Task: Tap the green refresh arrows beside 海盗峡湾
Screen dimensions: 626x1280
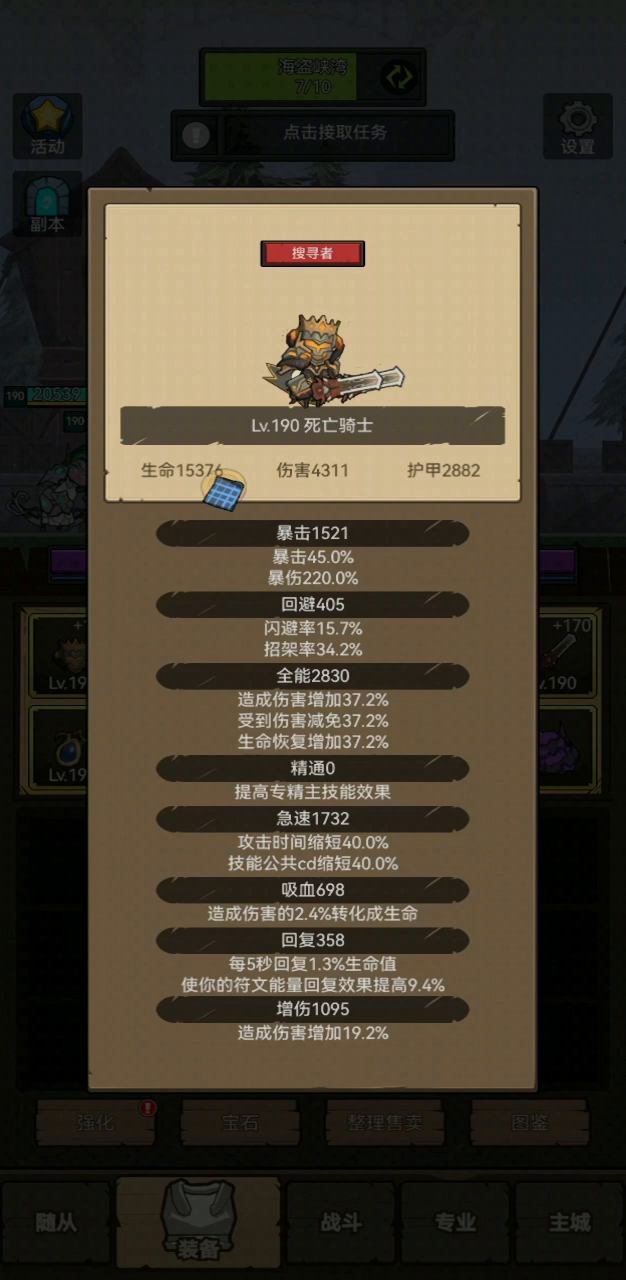Action: click(x=399, y=77)
